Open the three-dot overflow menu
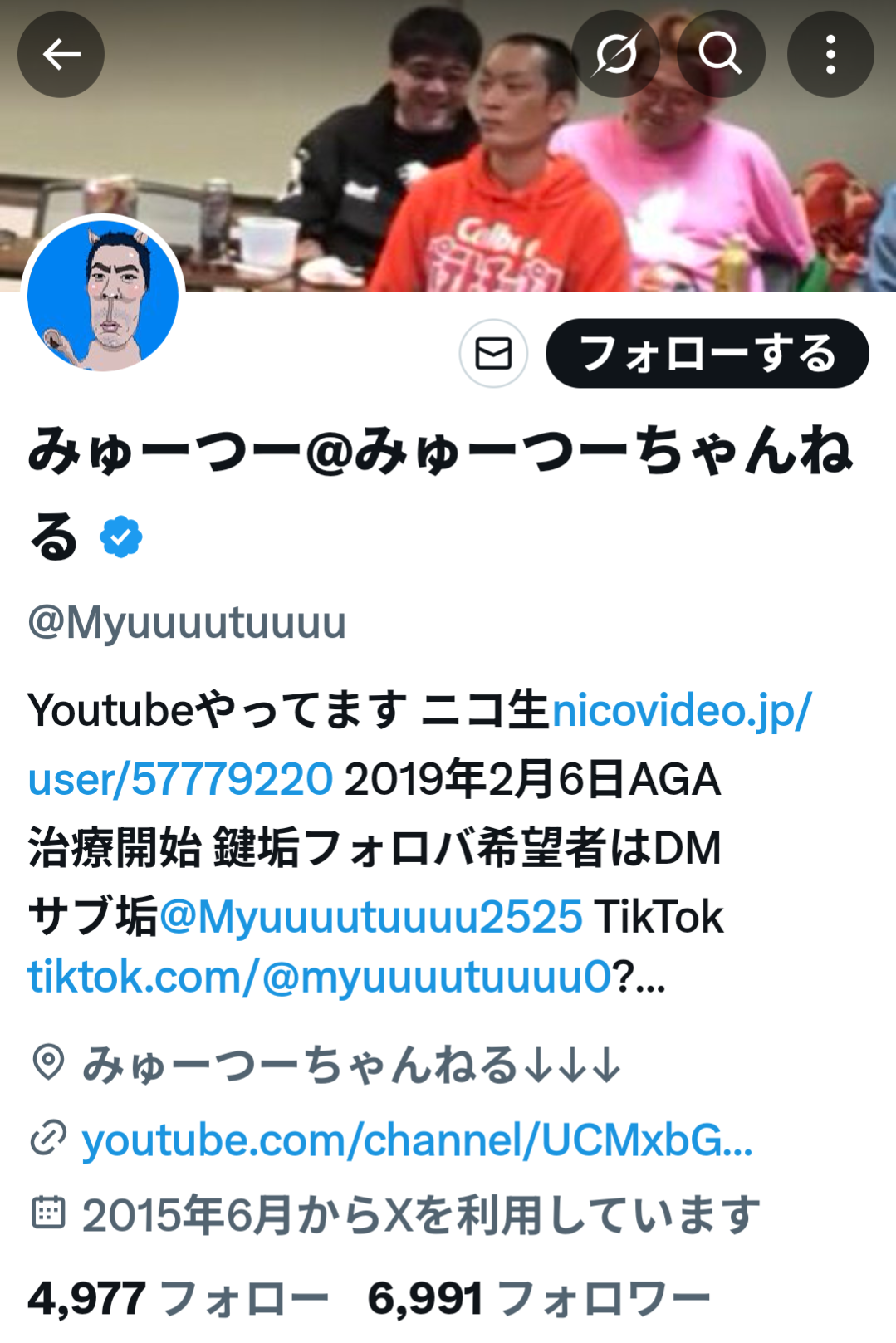 click(x=830, y=55)
